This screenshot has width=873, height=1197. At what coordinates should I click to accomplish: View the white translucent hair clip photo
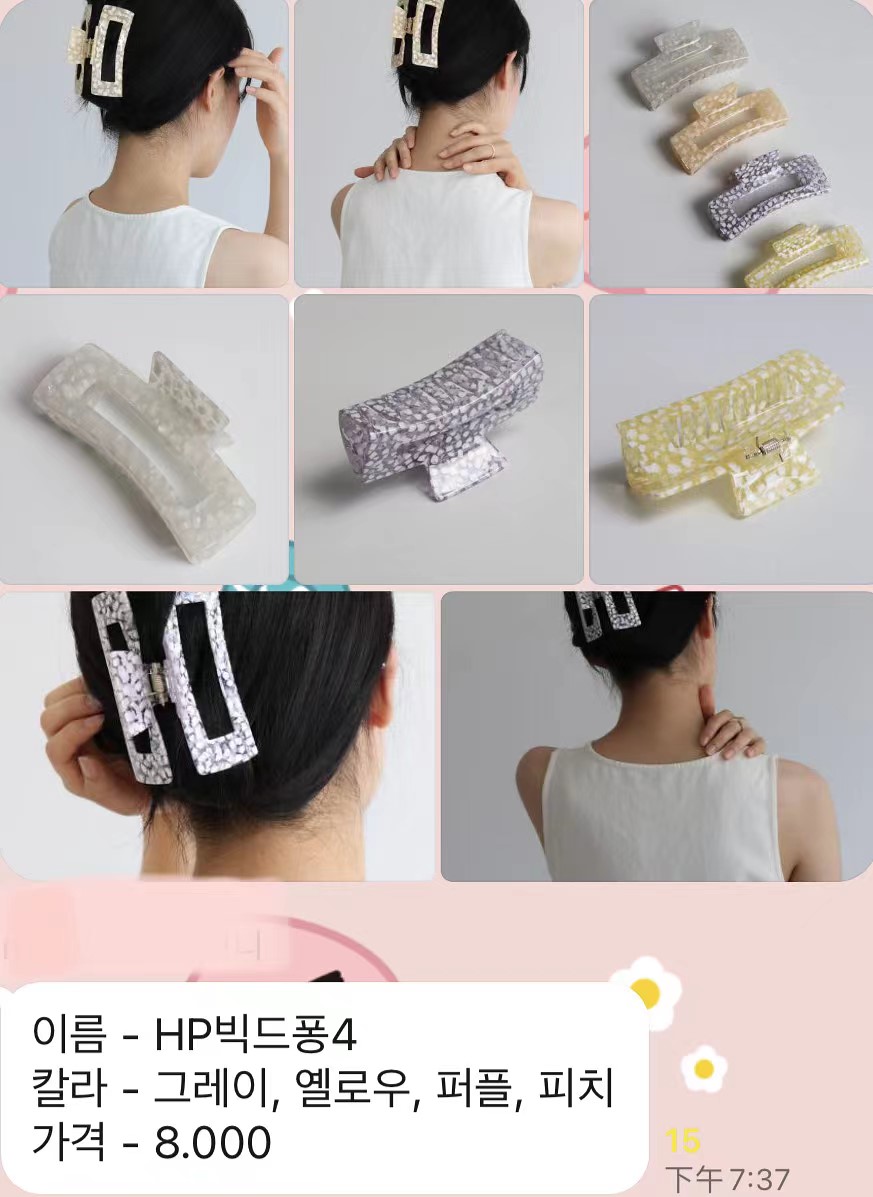click(x=144, y=438)
